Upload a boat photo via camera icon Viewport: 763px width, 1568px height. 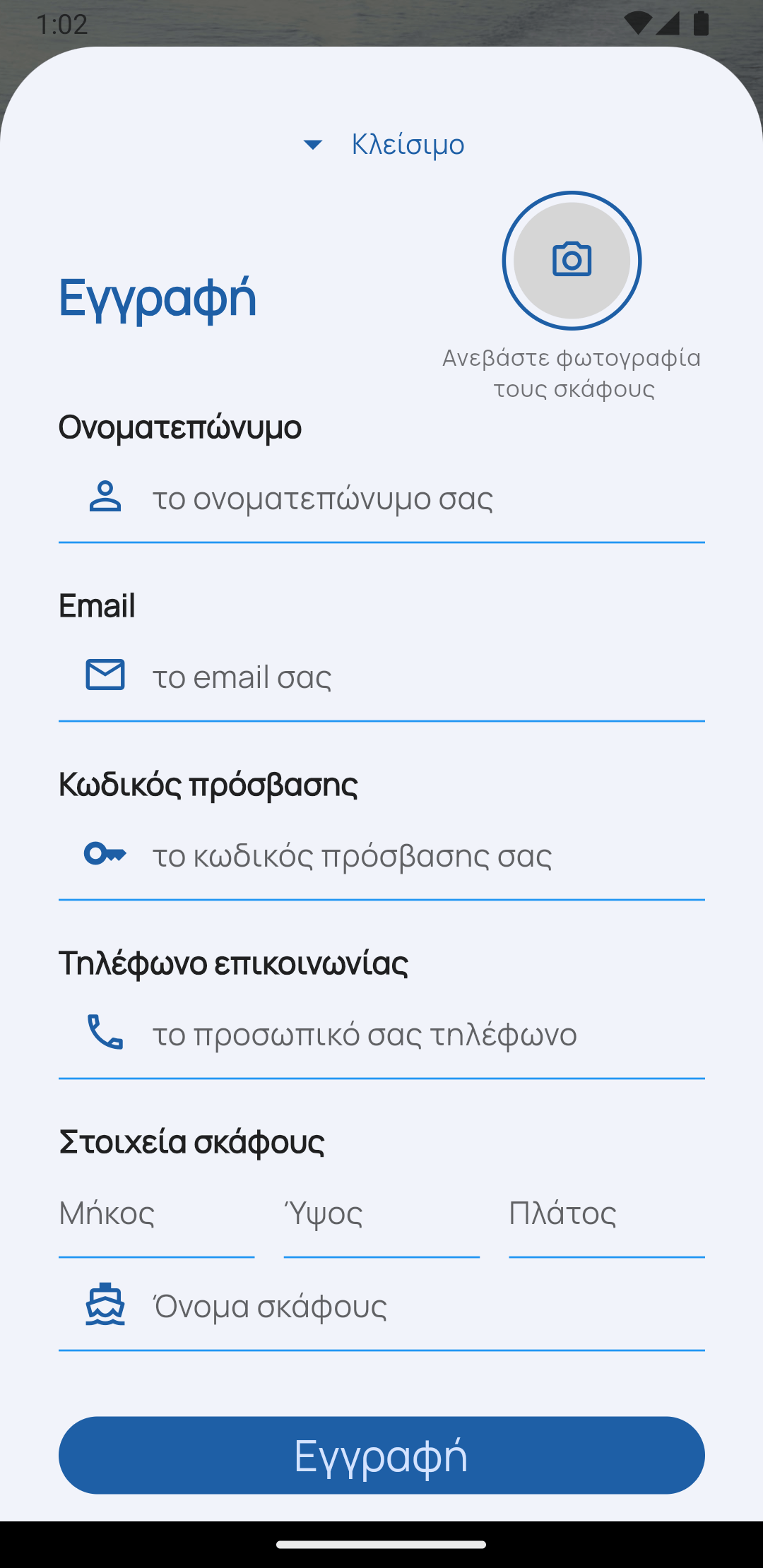(x=572, y=261)
